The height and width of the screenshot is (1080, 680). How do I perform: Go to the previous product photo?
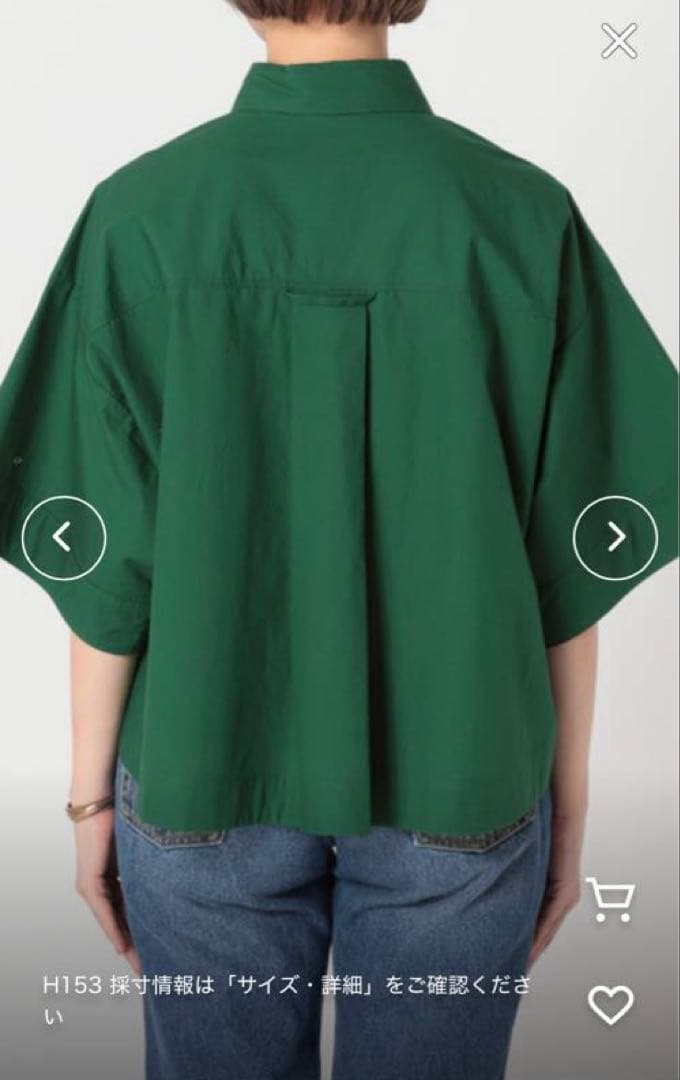click(63, 537)
